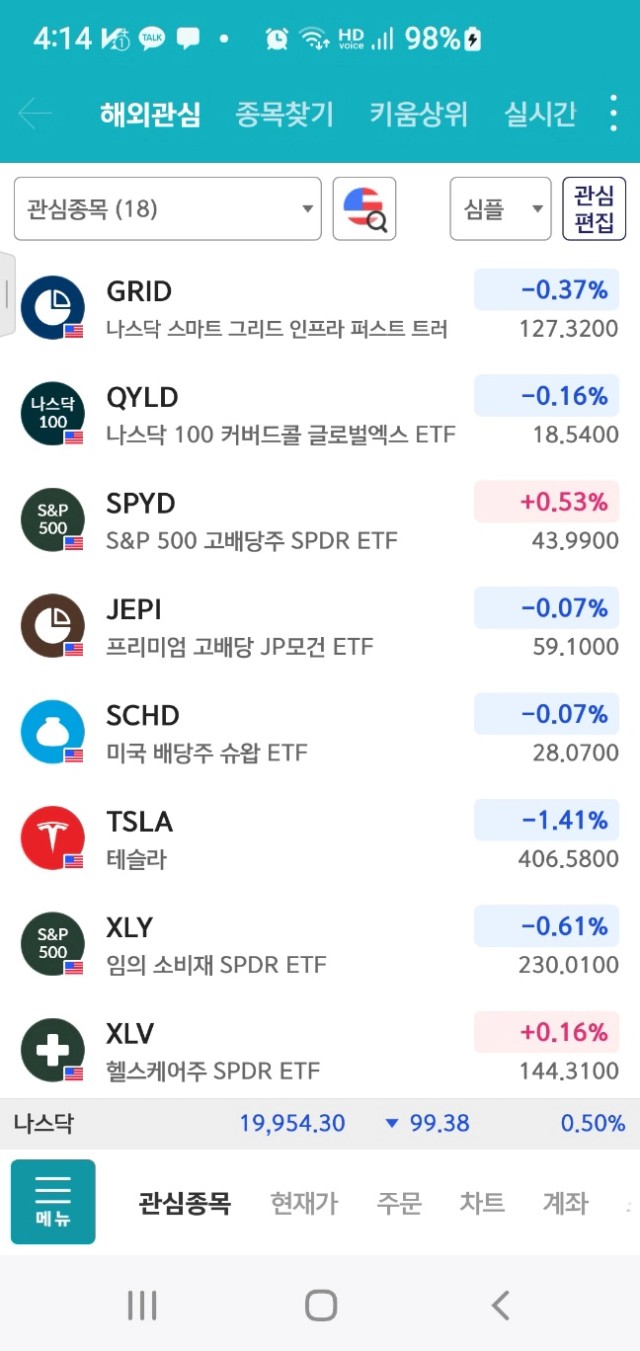
Task: Open the three-dot overflow menu
Action: 614,114
